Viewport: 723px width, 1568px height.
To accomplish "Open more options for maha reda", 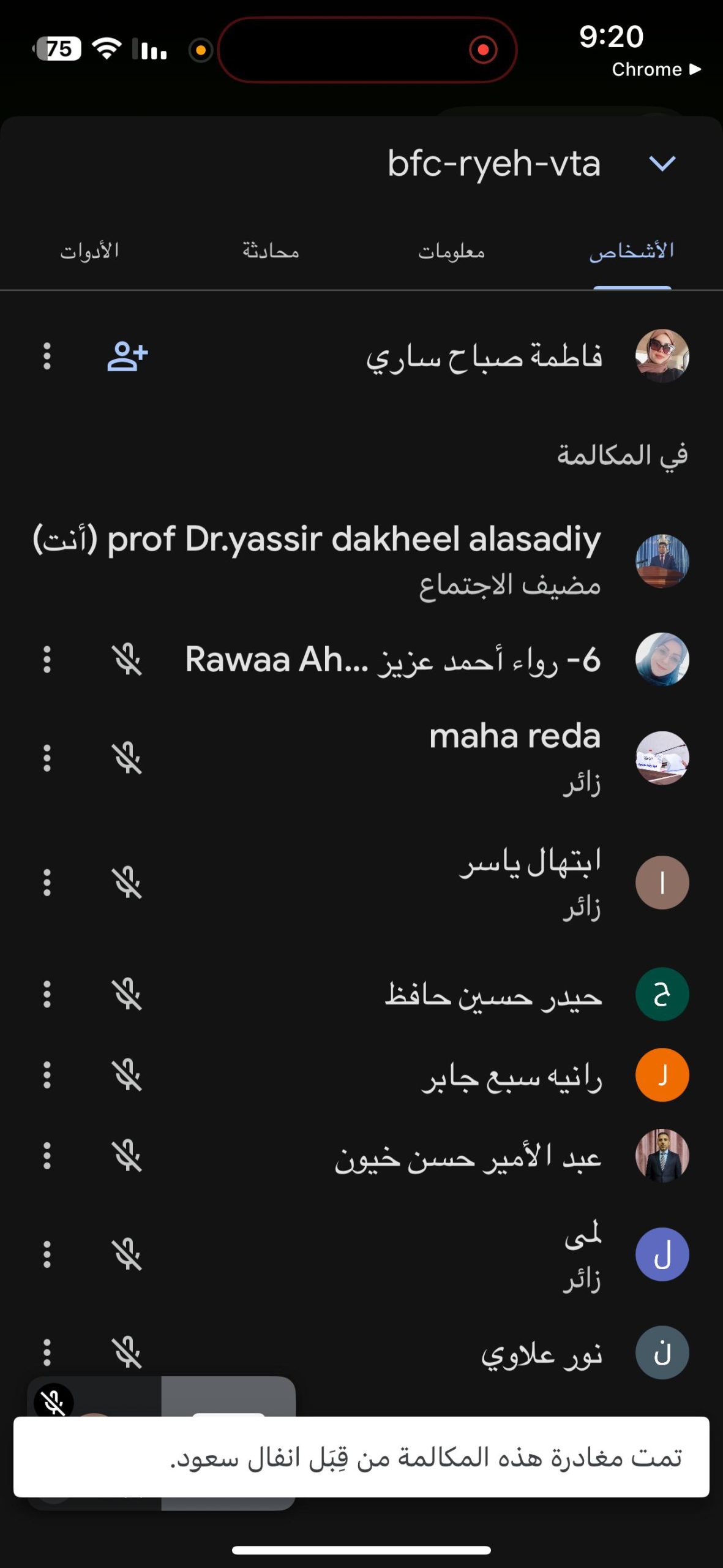I will [x=47, y=758].
